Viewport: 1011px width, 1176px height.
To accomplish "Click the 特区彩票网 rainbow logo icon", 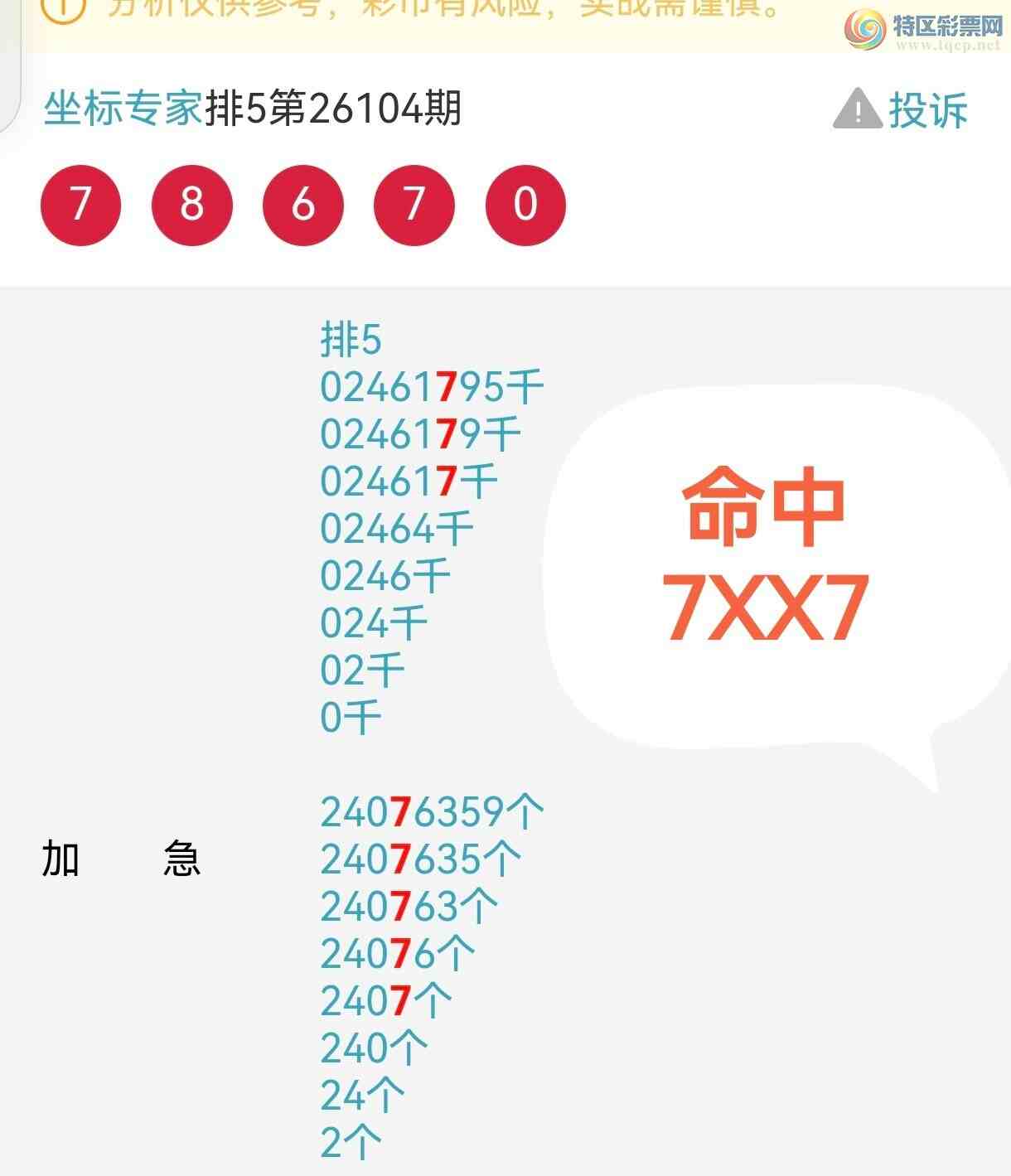I will click(862, 27).
